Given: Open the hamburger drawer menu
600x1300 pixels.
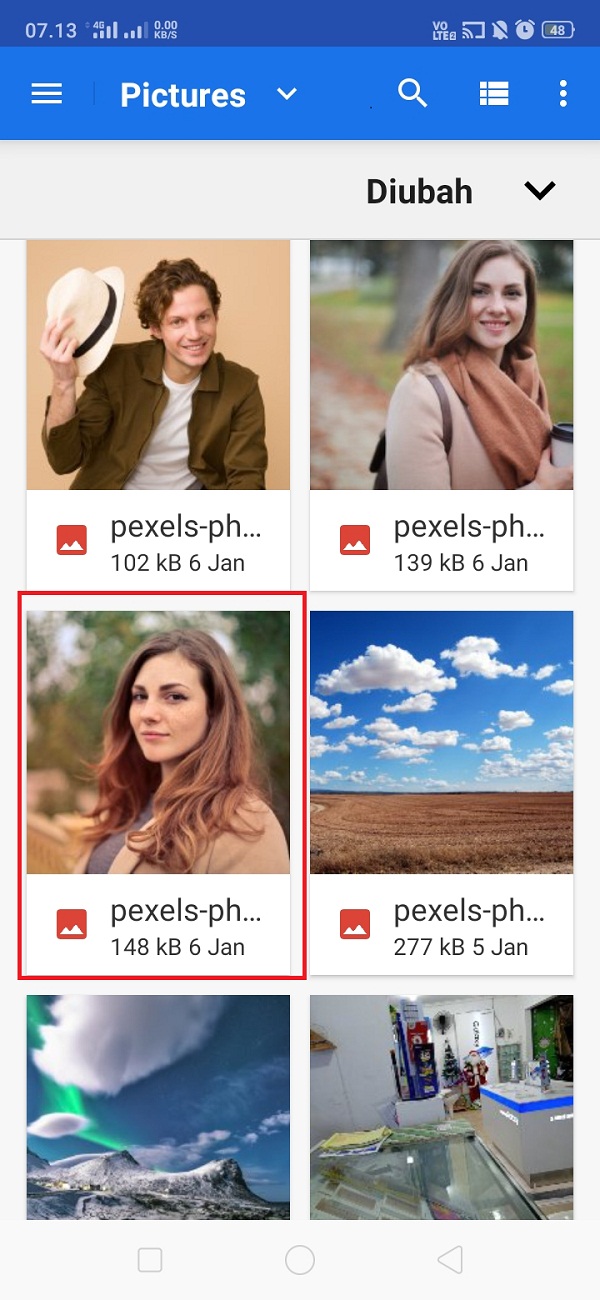Looking at the screenshot, I should pyautogui.click(x=47, y=94).
